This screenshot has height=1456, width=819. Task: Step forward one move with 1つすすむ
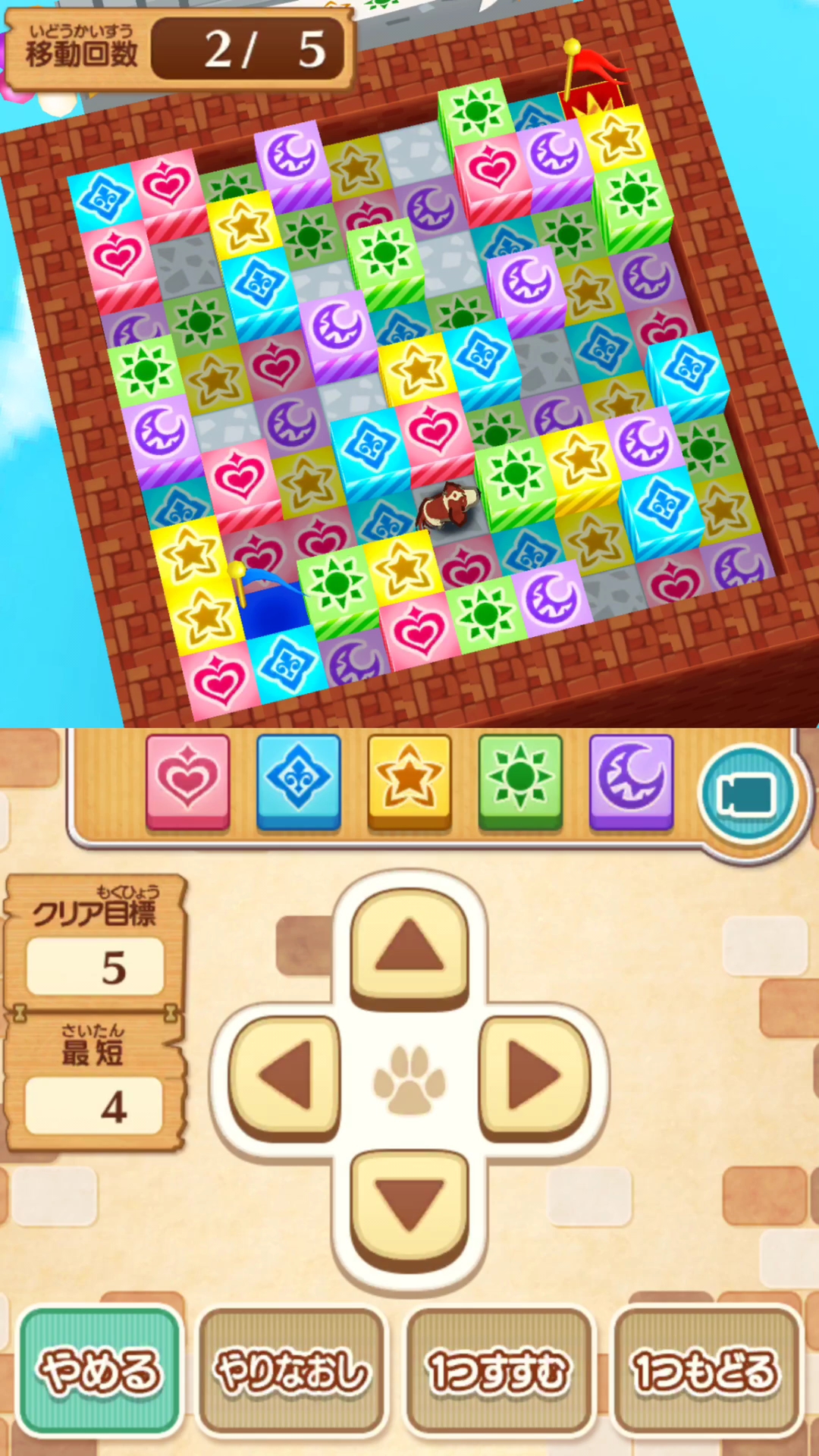498,1371
